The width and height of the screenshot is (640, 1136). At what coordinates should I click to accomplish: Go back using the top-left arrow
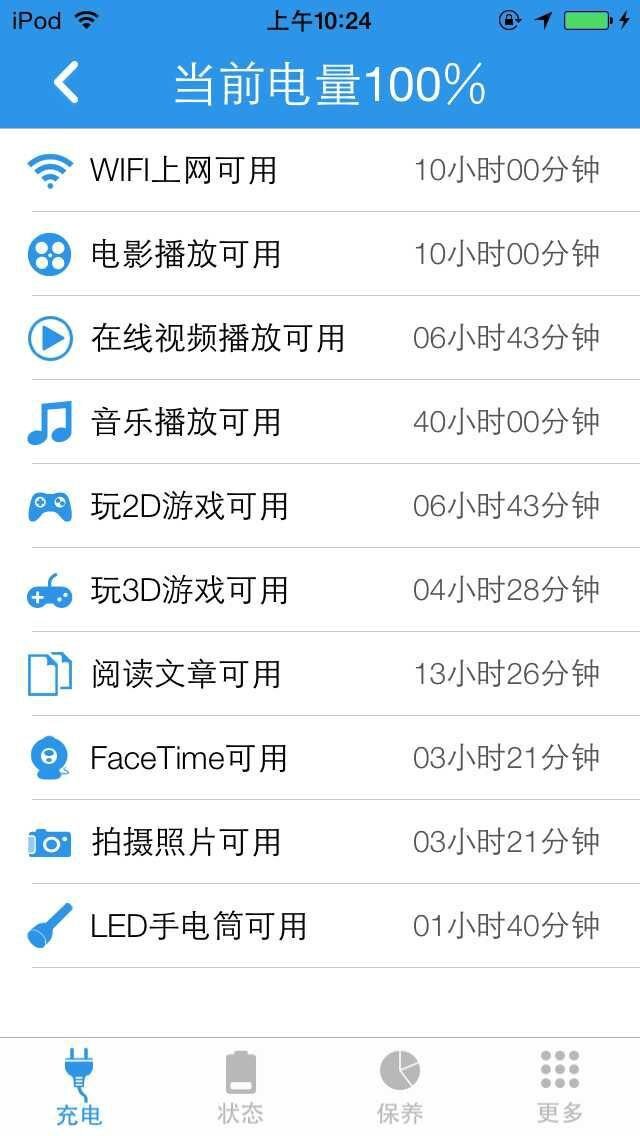click(x=66, y=84)
